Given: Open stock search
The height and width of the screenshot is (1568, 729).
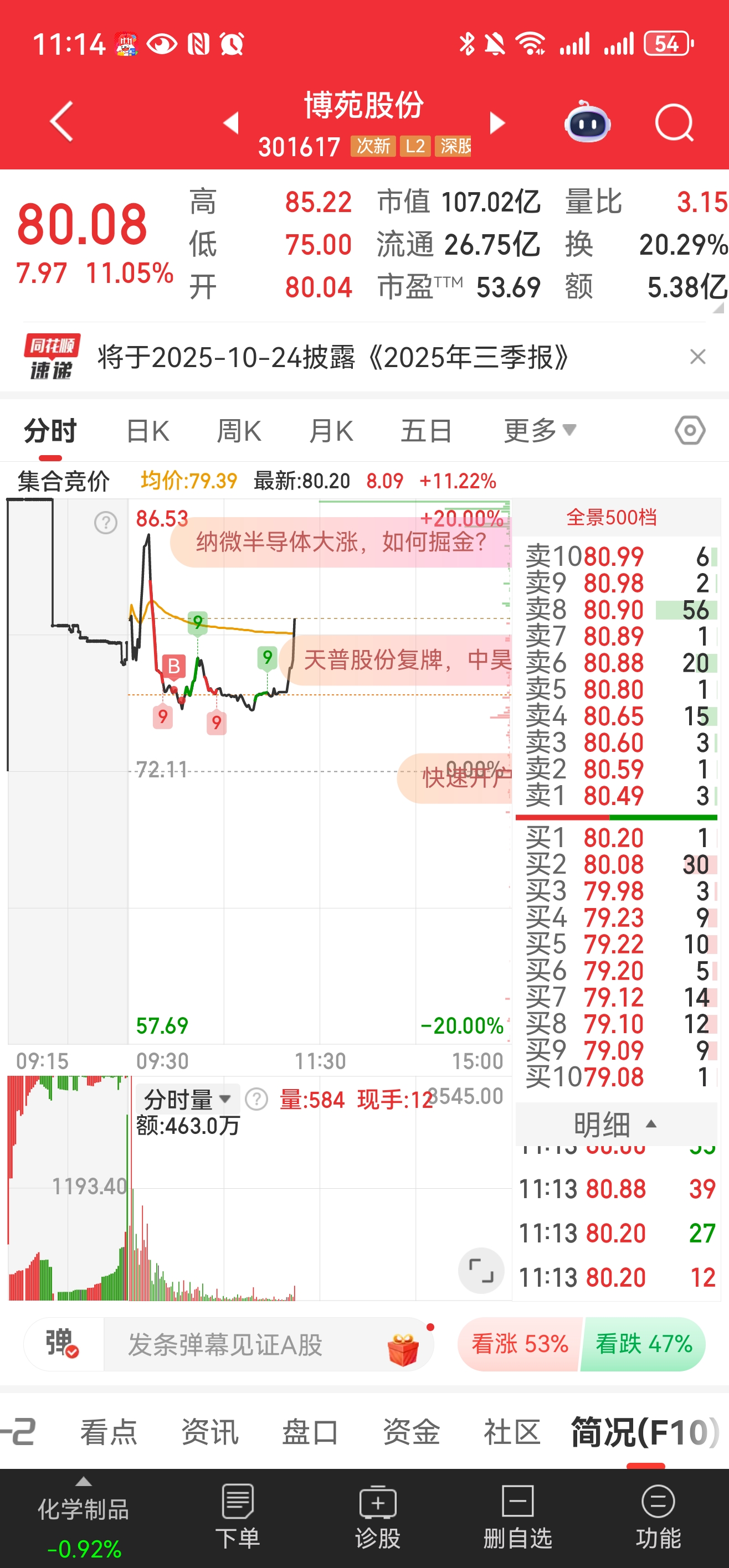Looking at the screenshot, I should pyautogui.click(x=674, y=123).
